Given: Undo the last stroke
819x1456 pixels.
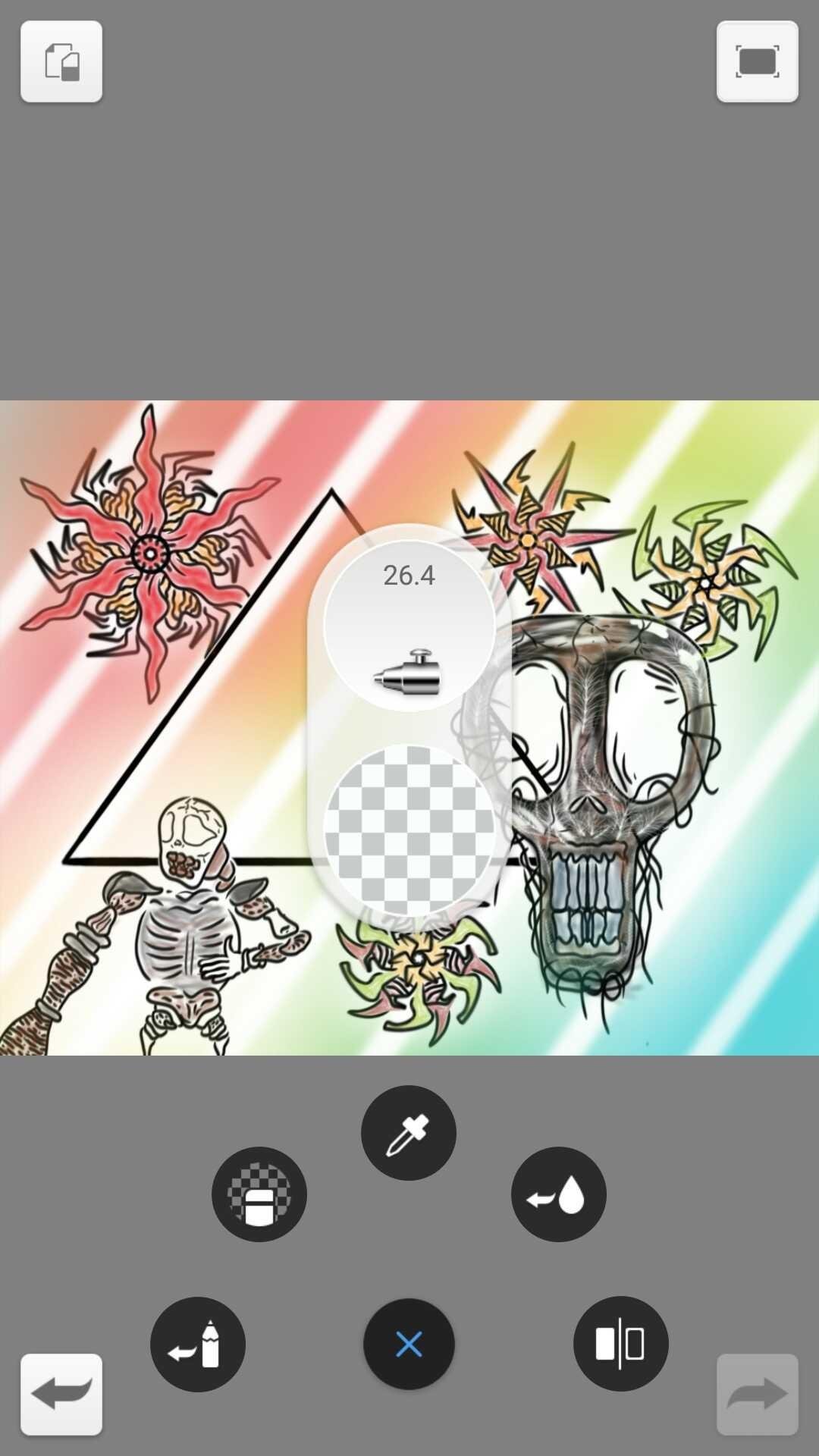Looking at the screenshot, I should [x=61, y=1395].
